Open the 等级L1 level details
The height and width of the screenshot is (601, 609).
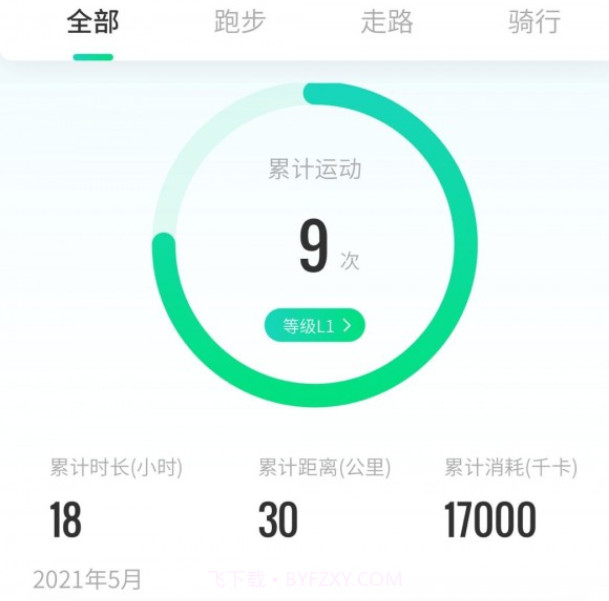pyautogui.click(x=315, y=325)
